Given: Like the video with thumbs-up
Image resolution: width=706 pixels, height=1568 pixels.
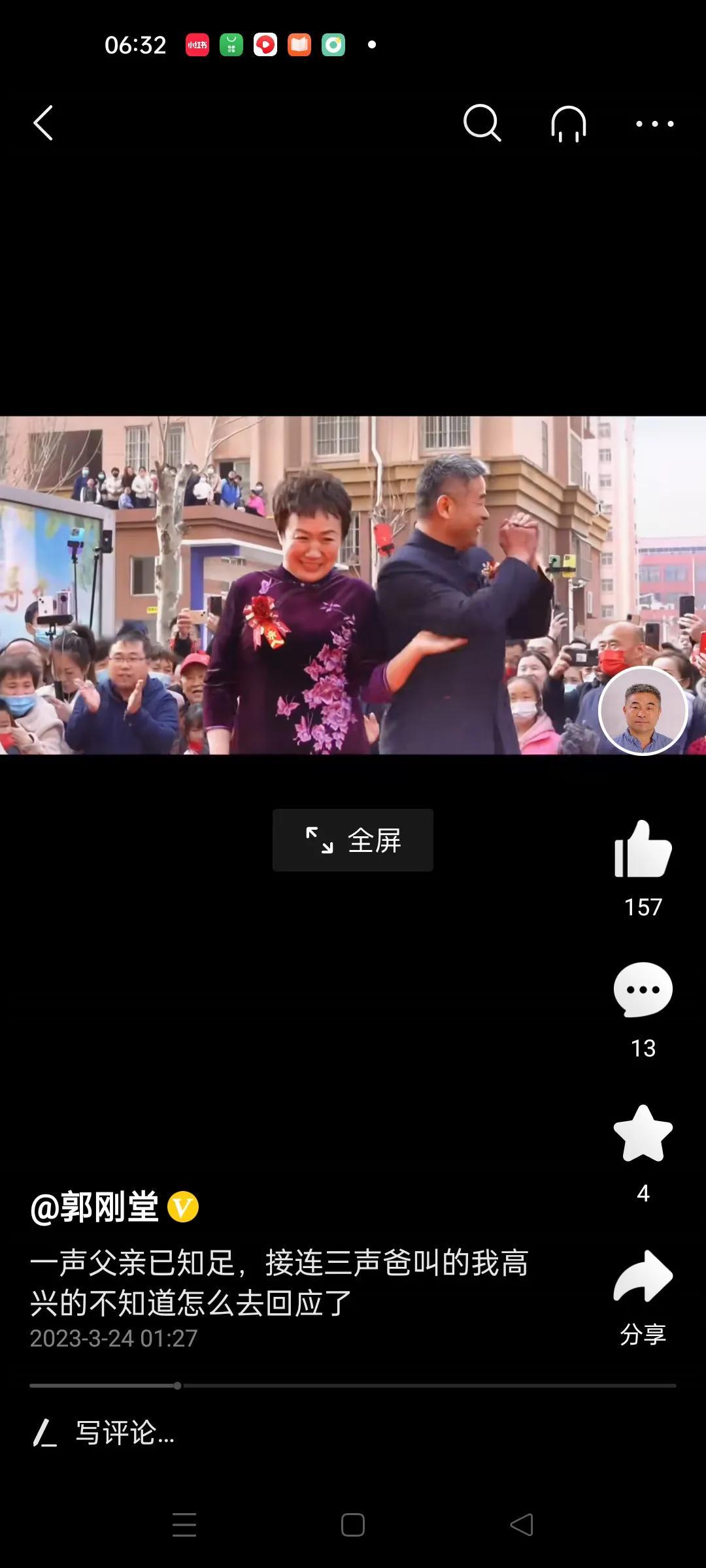Looking at the screenshot, I should pos(643,849).
